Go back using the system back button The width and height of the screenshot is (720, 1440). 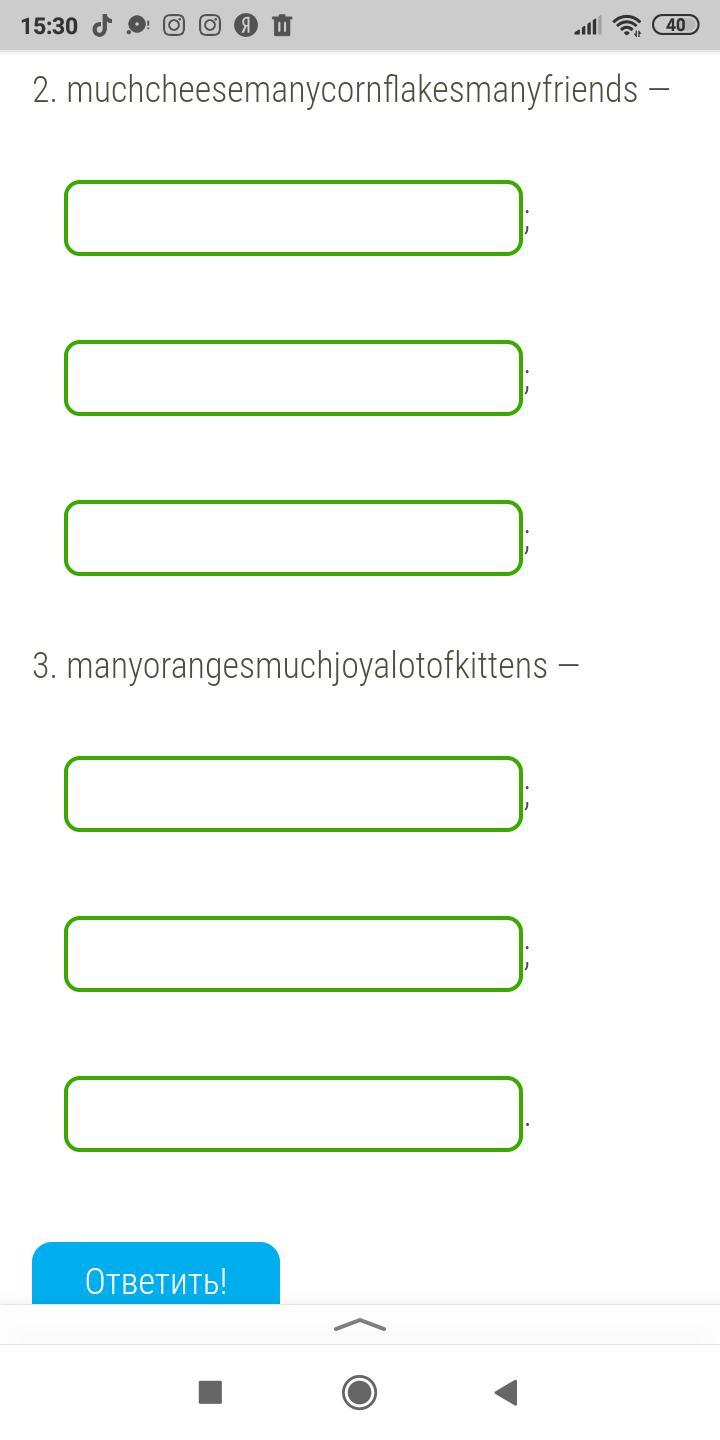[506, 1392]
